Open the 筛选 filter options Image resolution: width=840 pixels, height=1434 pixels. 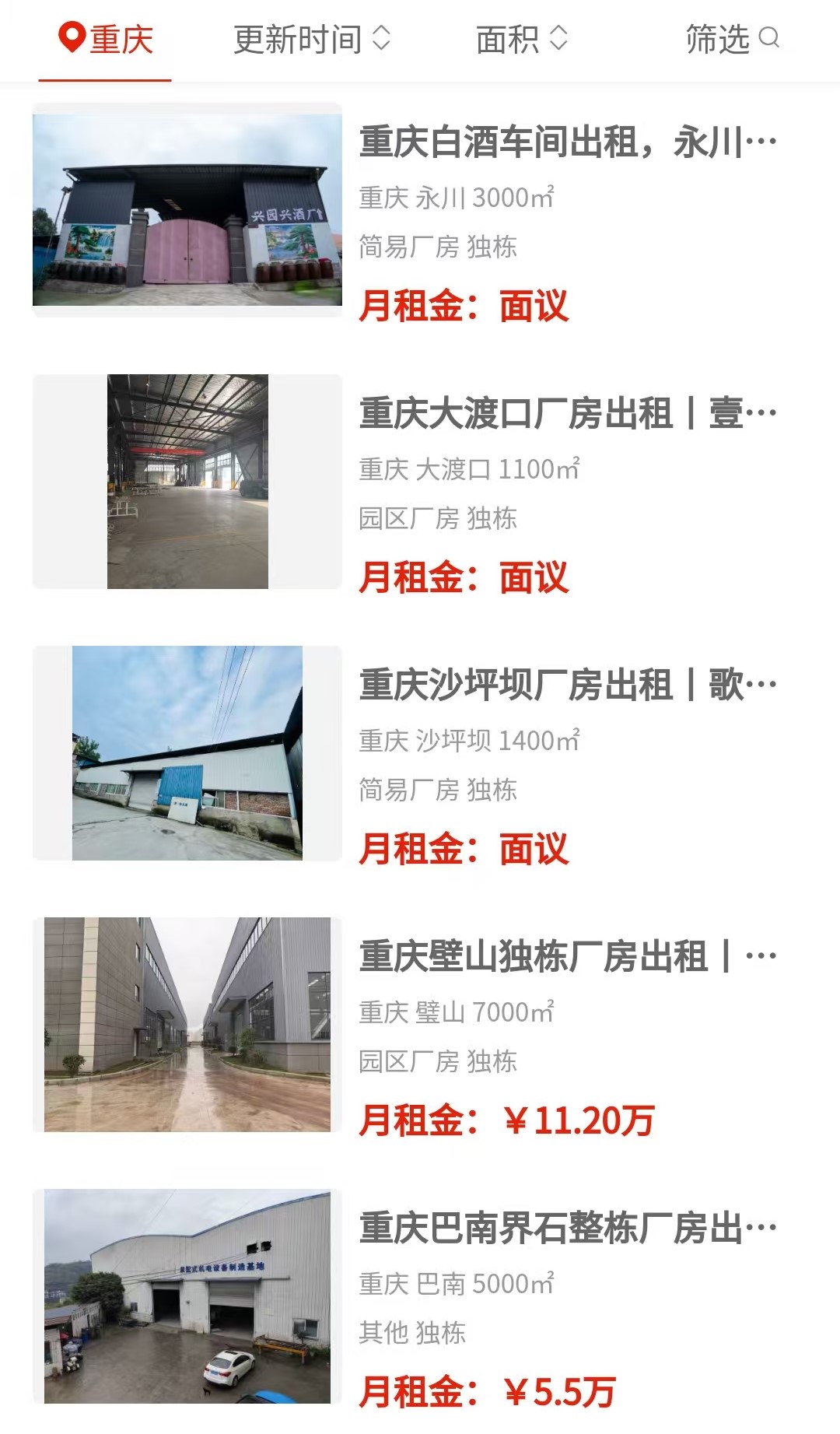click(x=731, y=40)
